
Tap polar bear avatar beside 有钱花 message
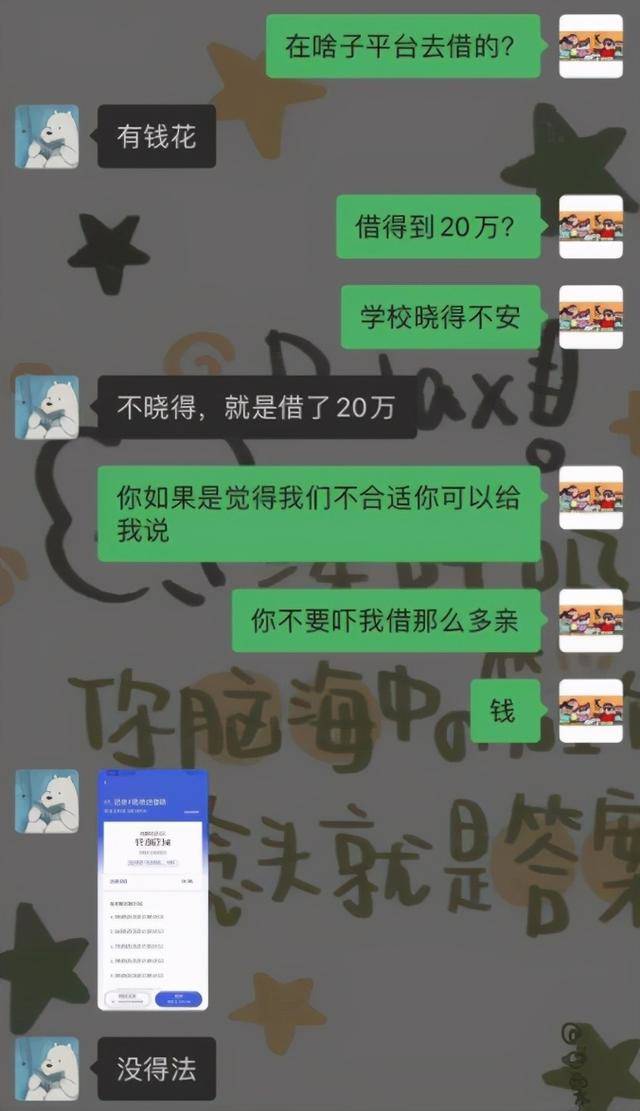click(46, 137)
